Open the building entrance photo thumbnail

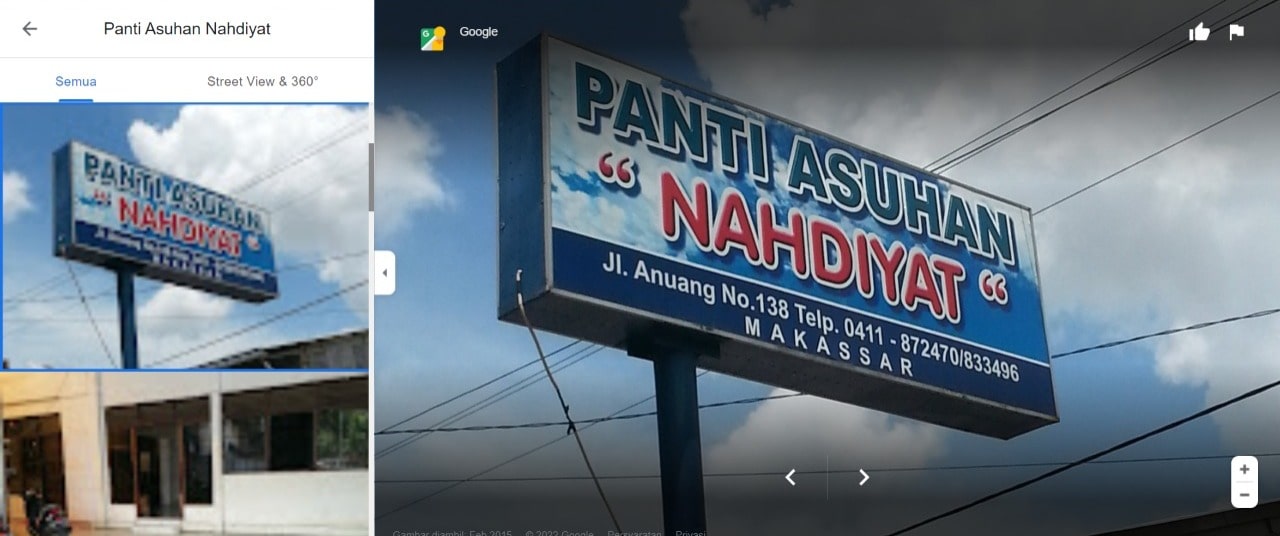coord(184,454)
